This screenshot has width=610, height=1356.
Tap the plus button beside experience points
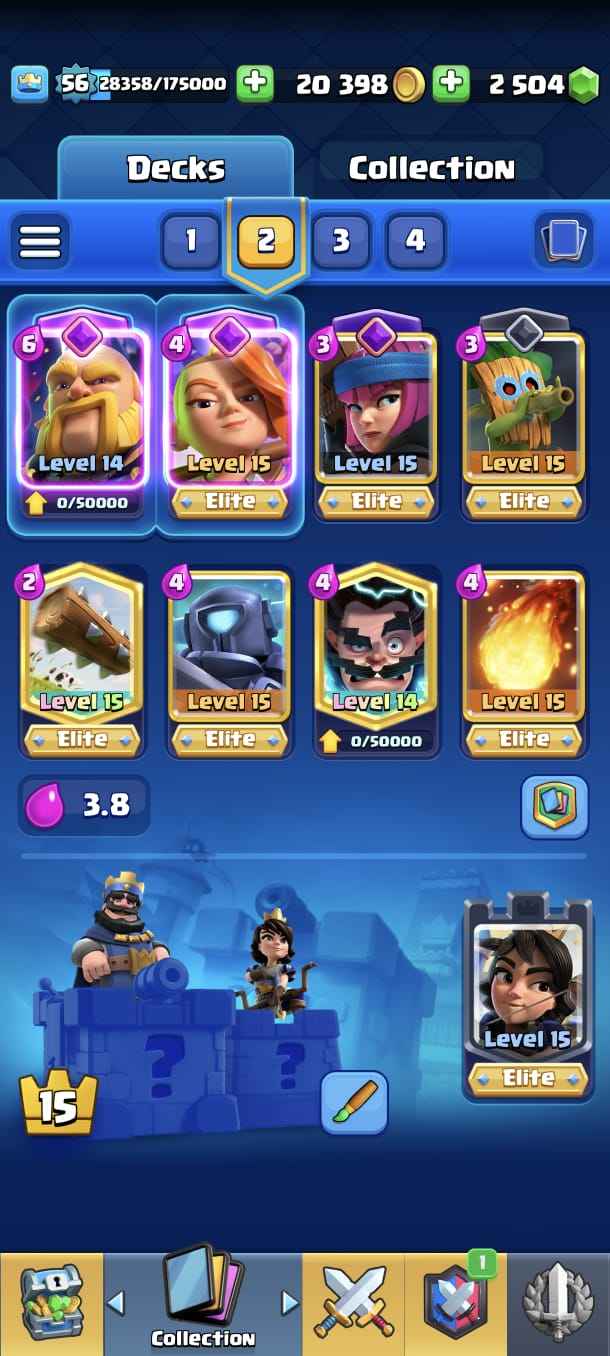click(254, 84)
